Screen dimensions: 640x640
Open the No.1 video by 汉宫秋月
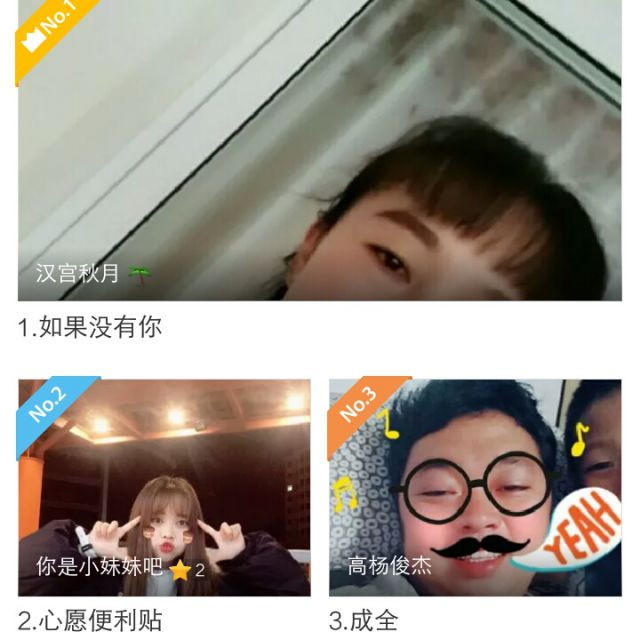320,150
